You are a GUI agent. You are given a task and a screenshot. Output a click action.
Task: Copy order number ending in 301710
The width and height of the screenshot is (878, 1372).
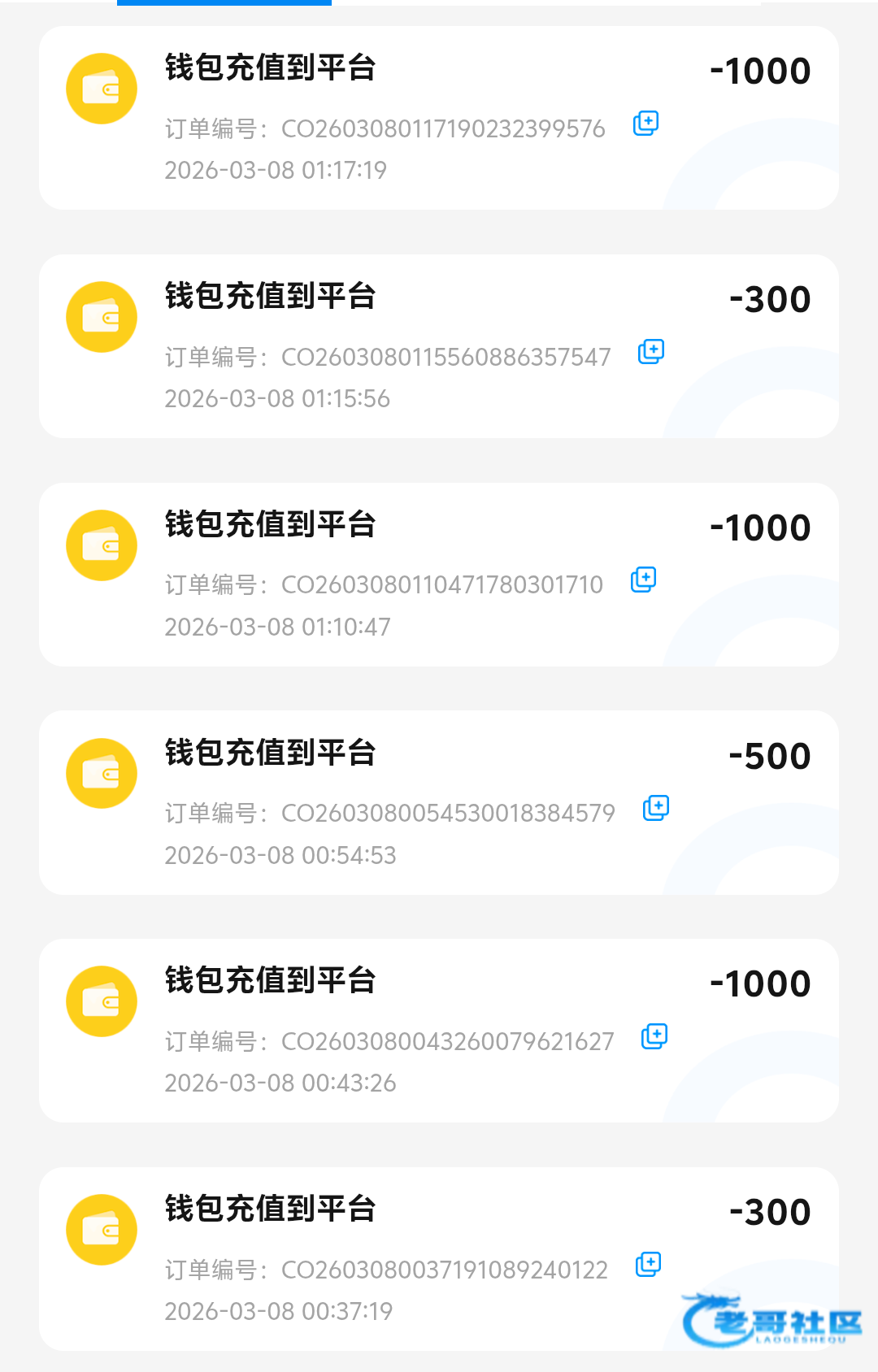(643, 580)
